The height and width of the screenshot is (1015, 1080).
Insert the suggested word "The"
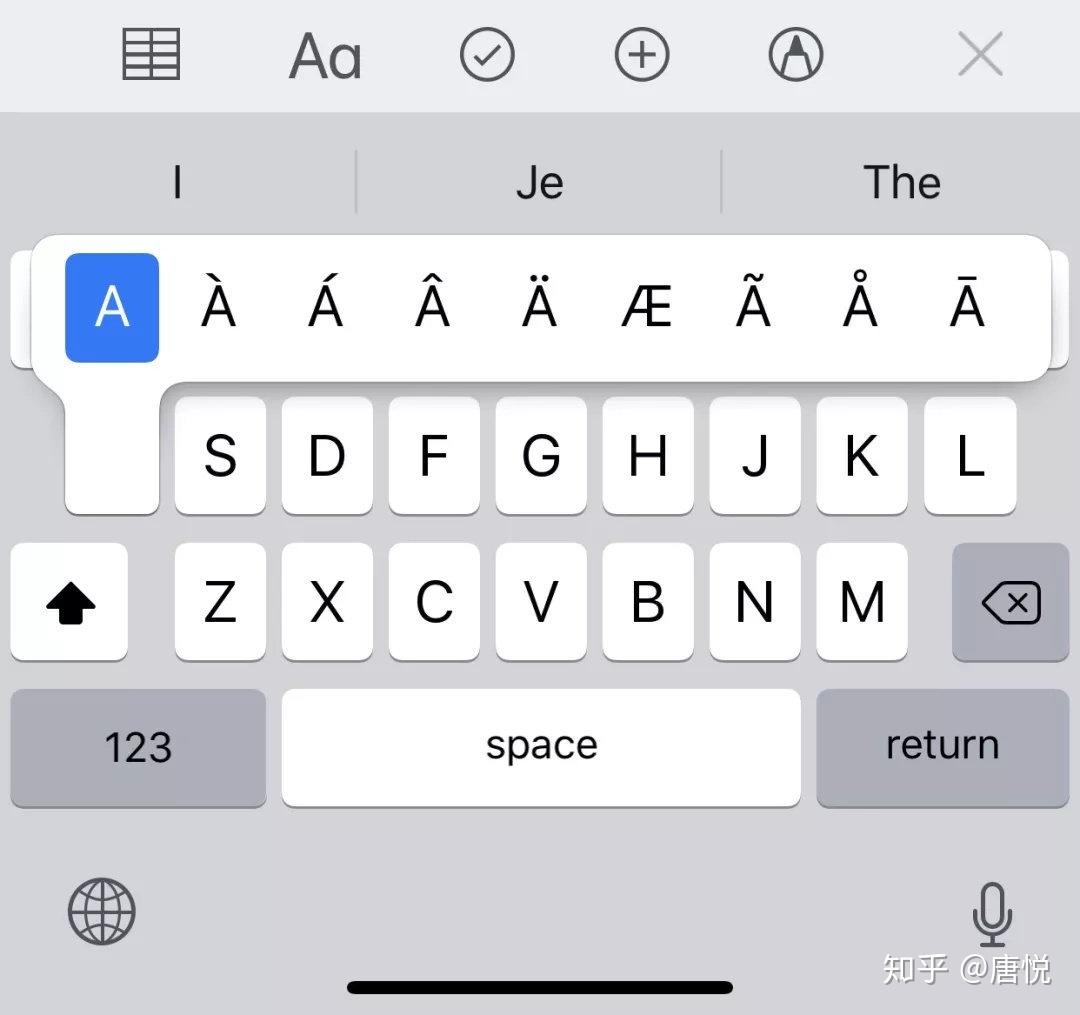point(901,182)
